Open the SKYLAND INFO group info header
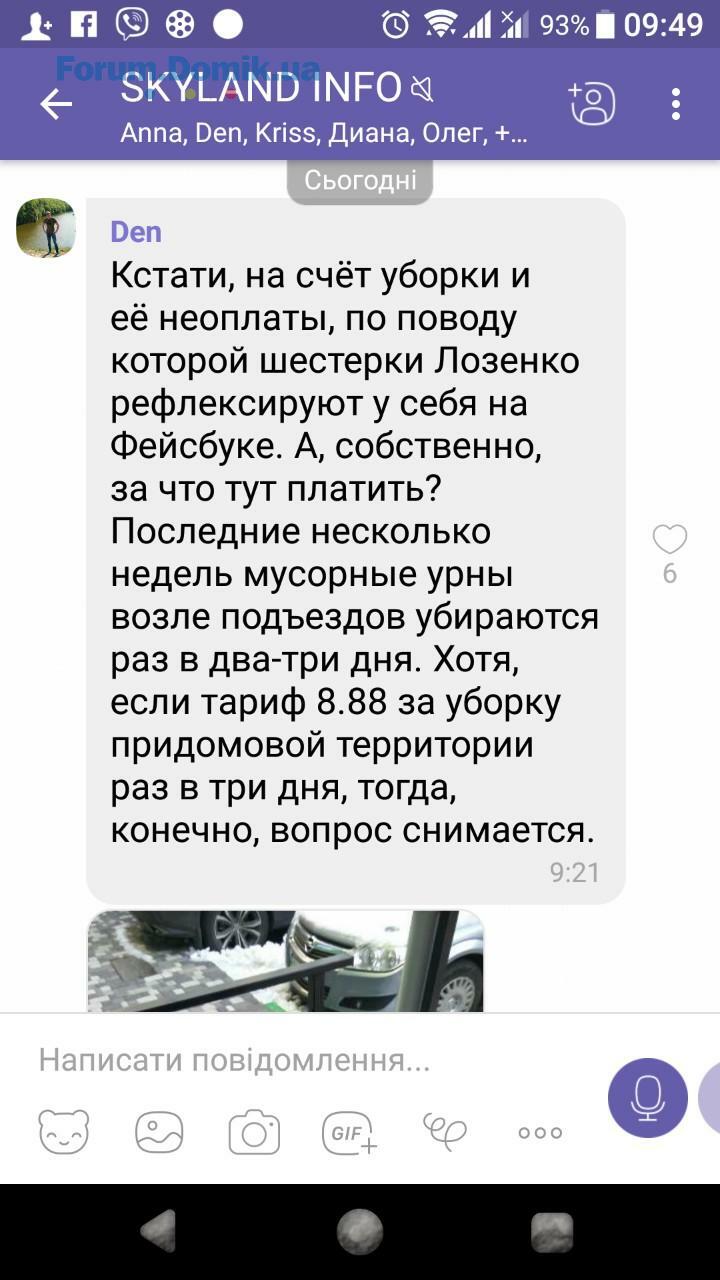 [x=300, y=104]
